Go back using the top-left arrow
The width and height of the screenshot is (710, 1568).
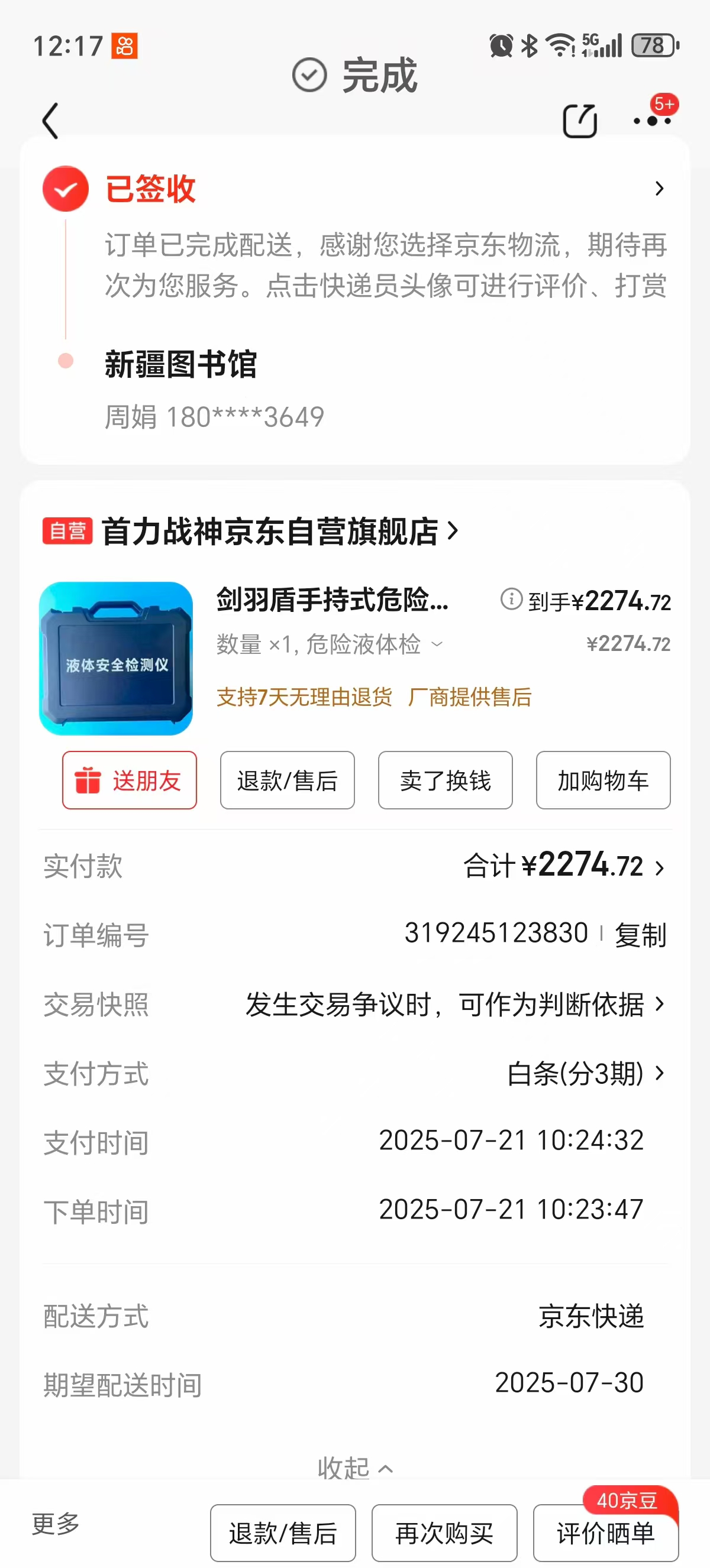click(x=50, y=121)
